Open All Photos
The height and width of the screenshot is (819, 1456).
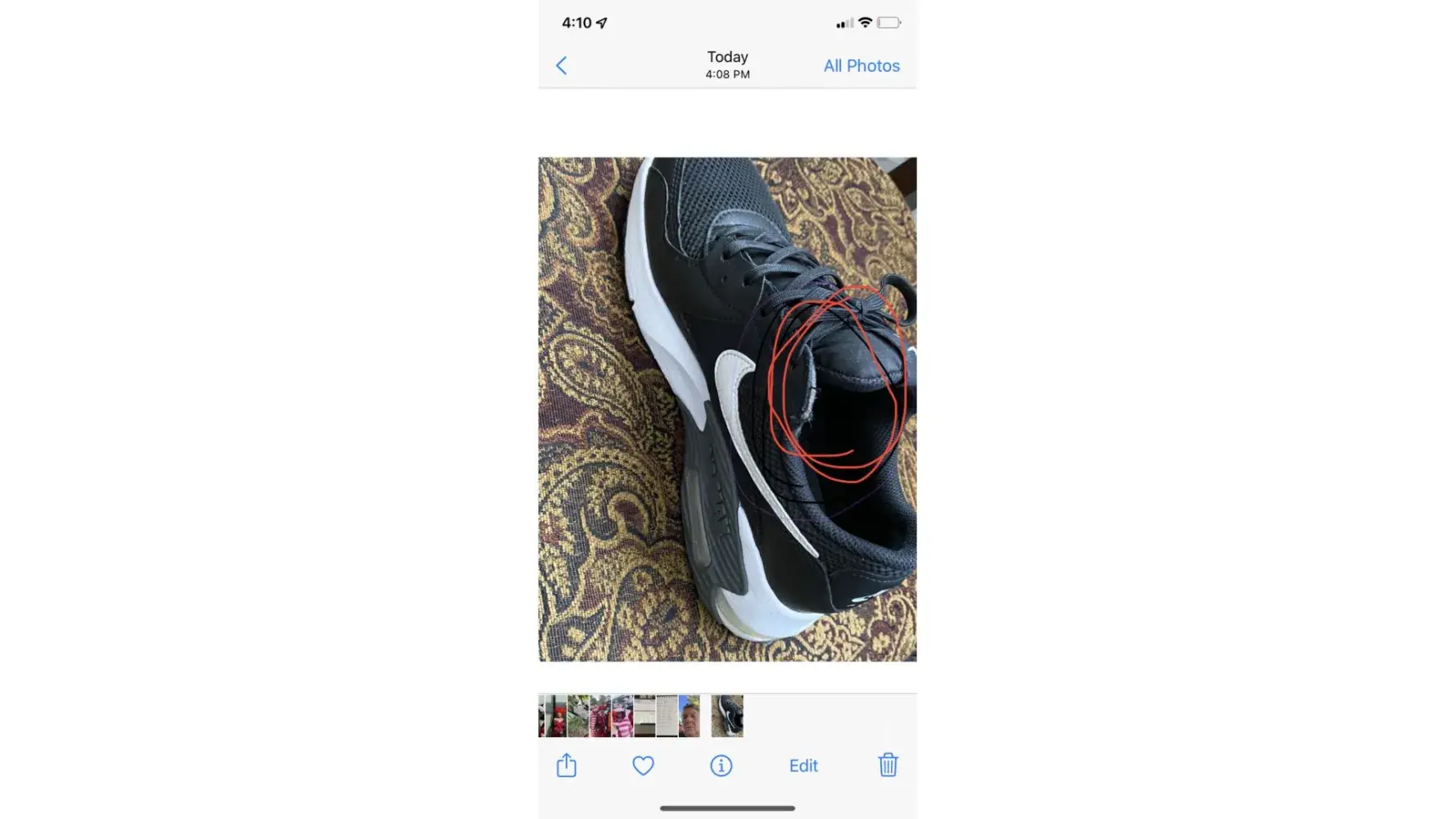click(861, 66)
